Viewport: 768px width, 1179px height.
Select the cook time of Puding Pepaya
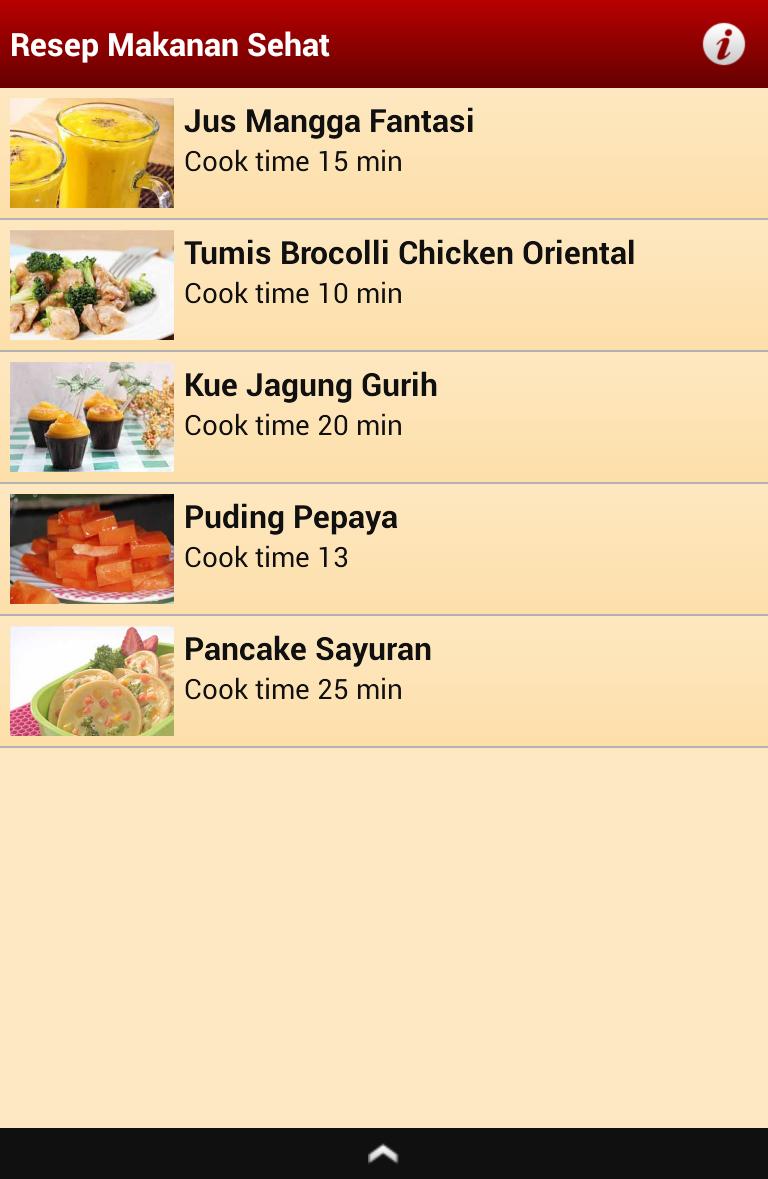click(266, 557)
